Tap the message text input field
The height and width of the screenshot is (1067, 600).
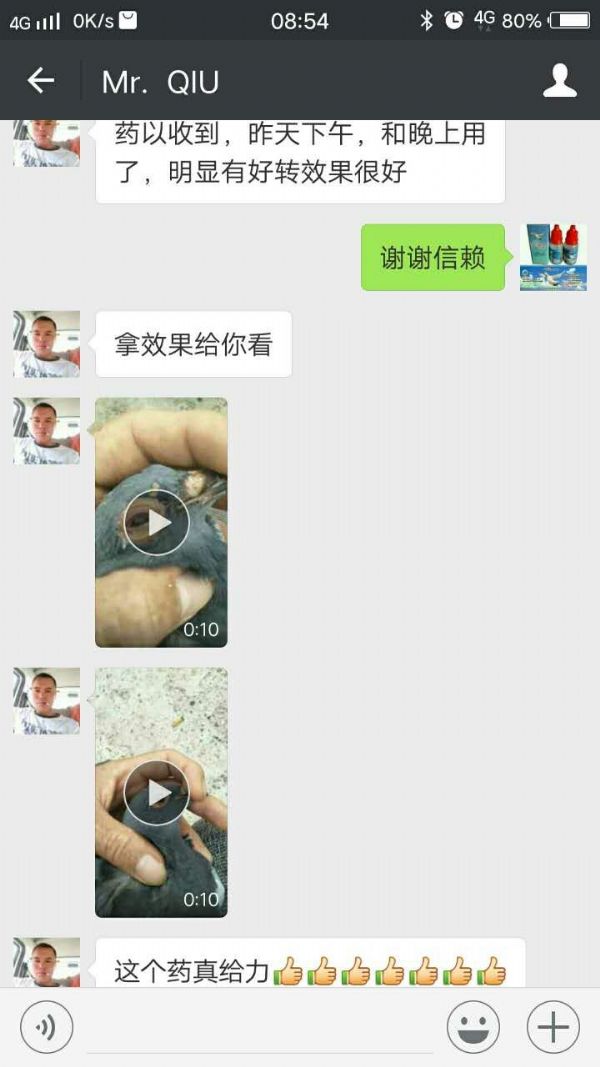coord(260,1027)
